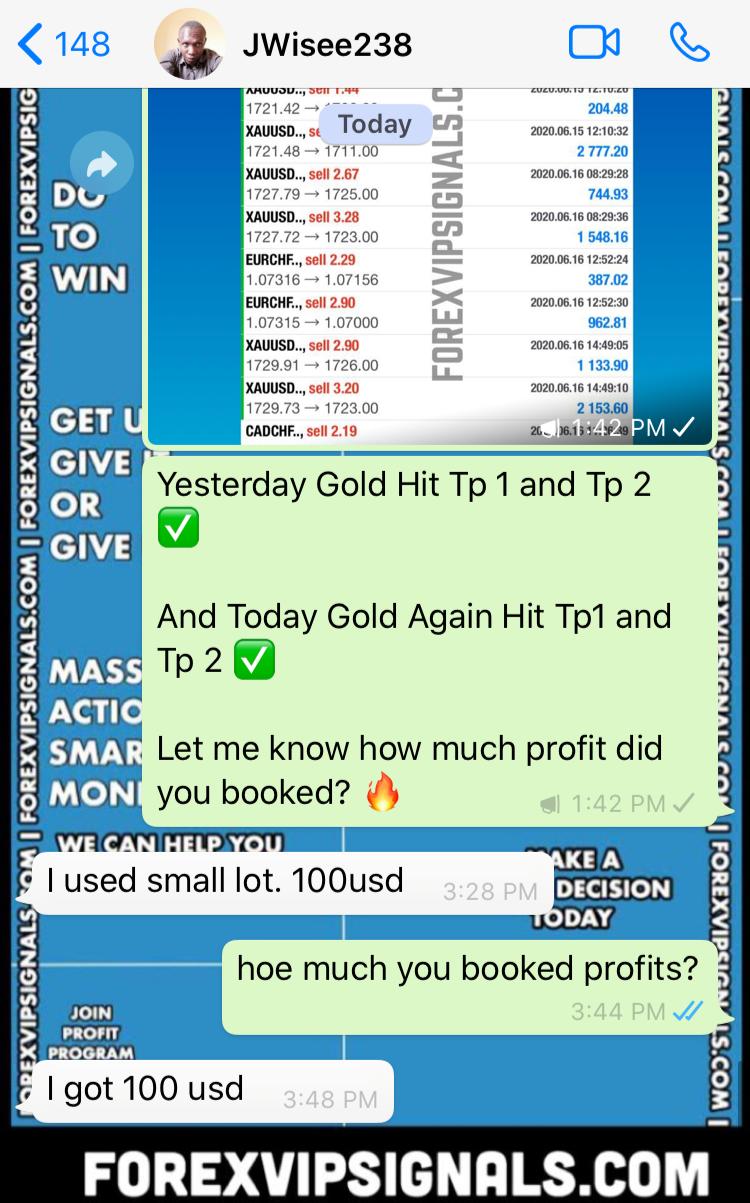Image resolution: width=750 pixels, height=1203 pixels.
Task: Go back to the chats list
Action: tap(62, 44)
